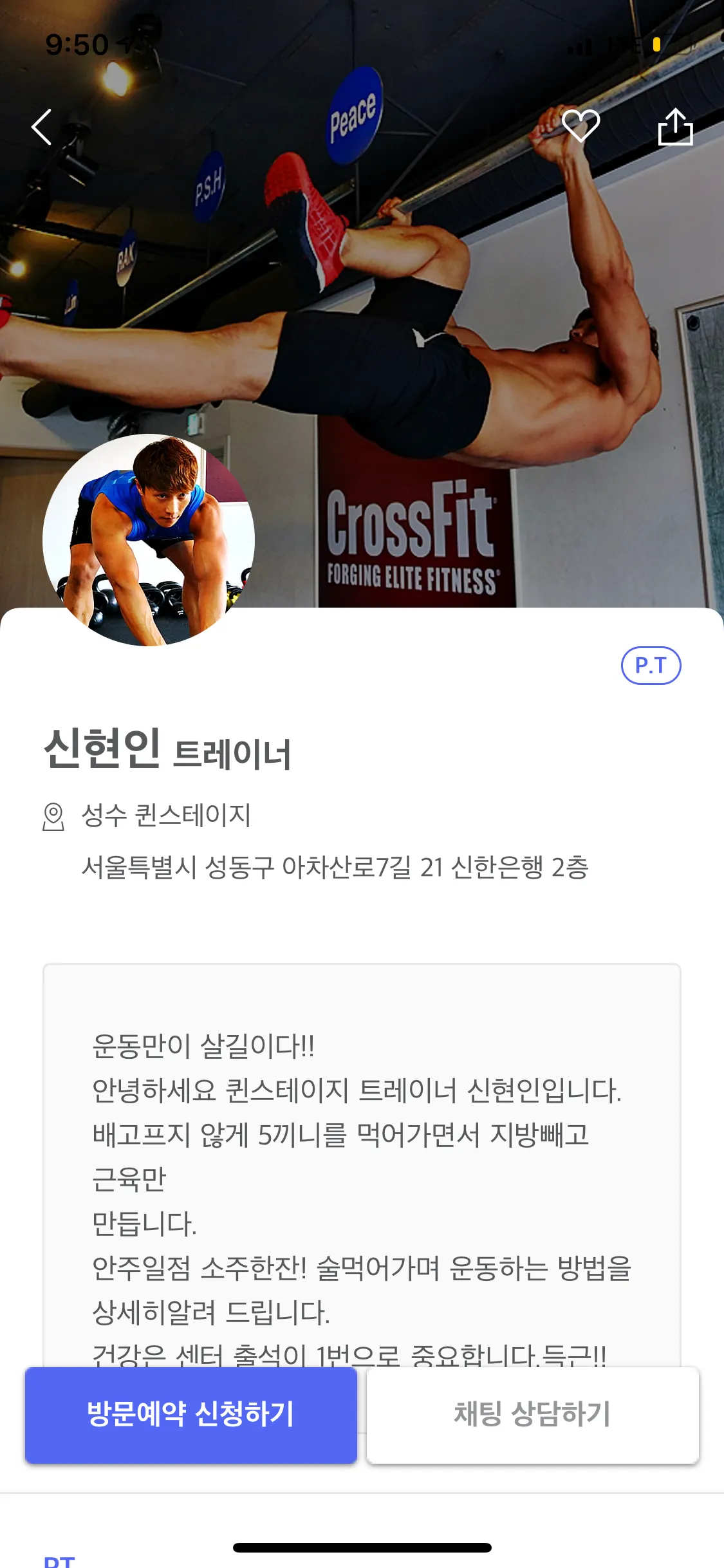This screenshot has height=1568, width=724.
Task: Share this trainer profile
Action: [x=675, y=127]
